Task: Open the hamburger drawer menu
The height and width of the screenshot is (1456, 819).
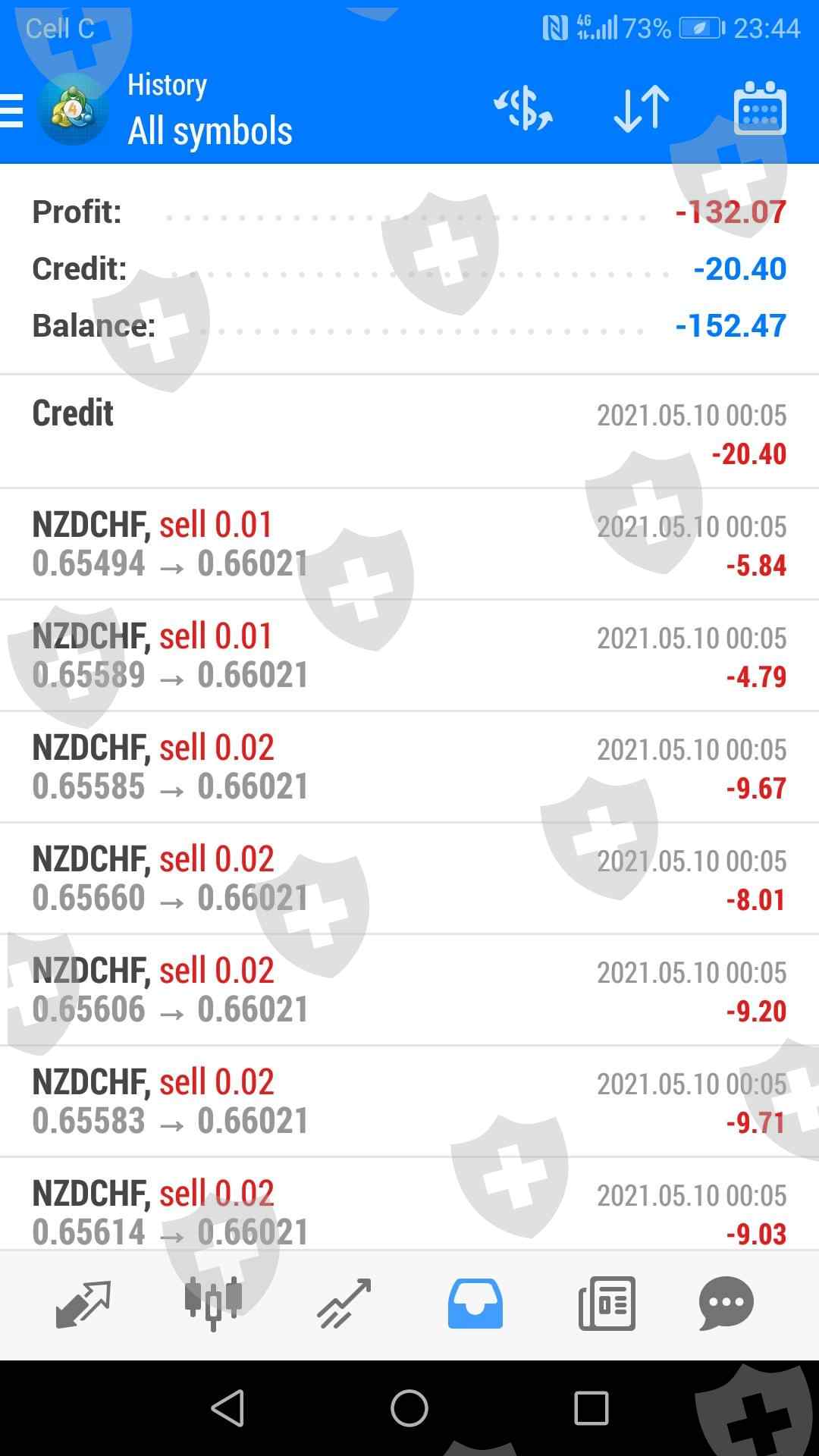Action: 12,111
